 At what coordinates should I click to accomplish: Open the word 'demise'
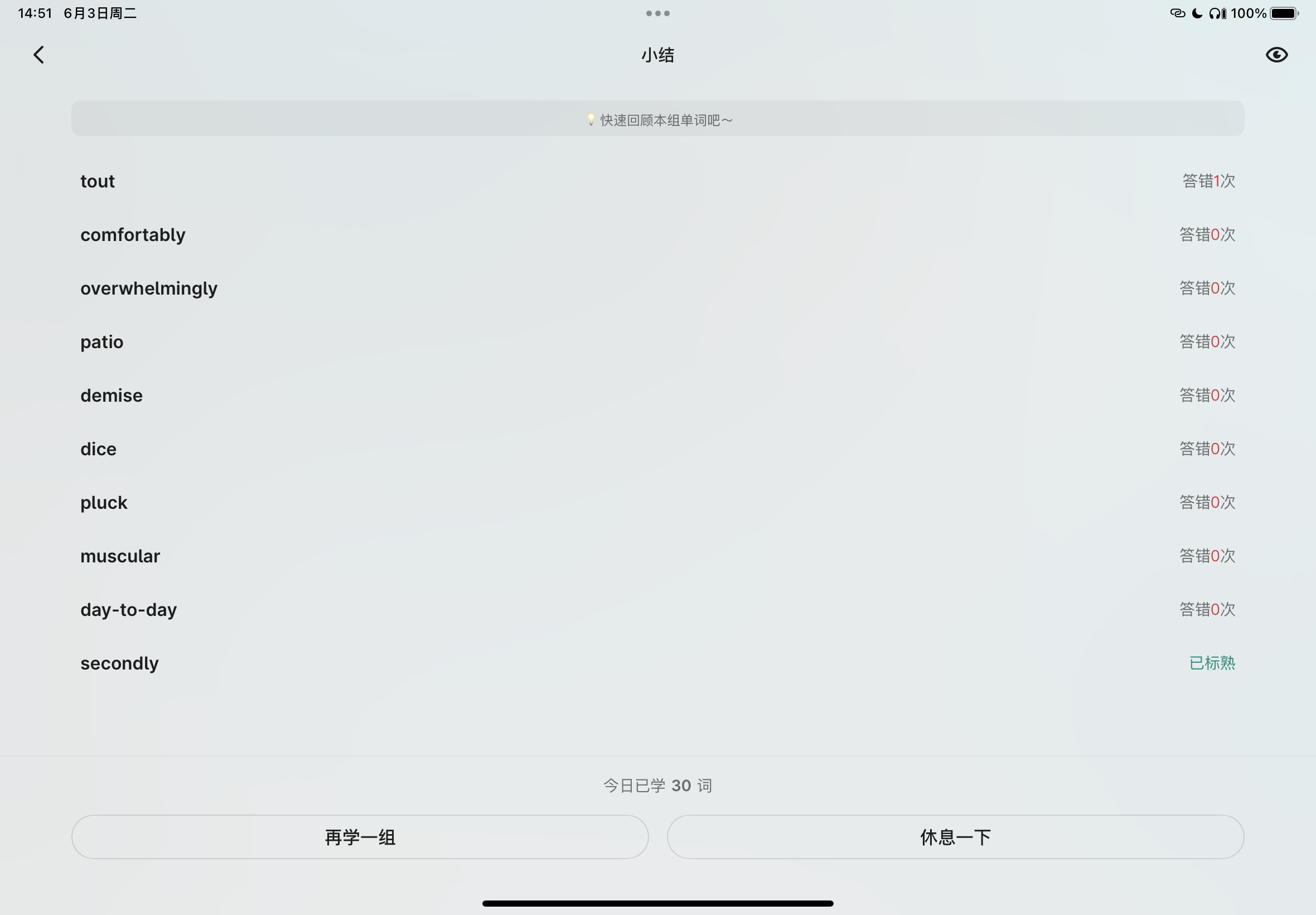point(112,396)
